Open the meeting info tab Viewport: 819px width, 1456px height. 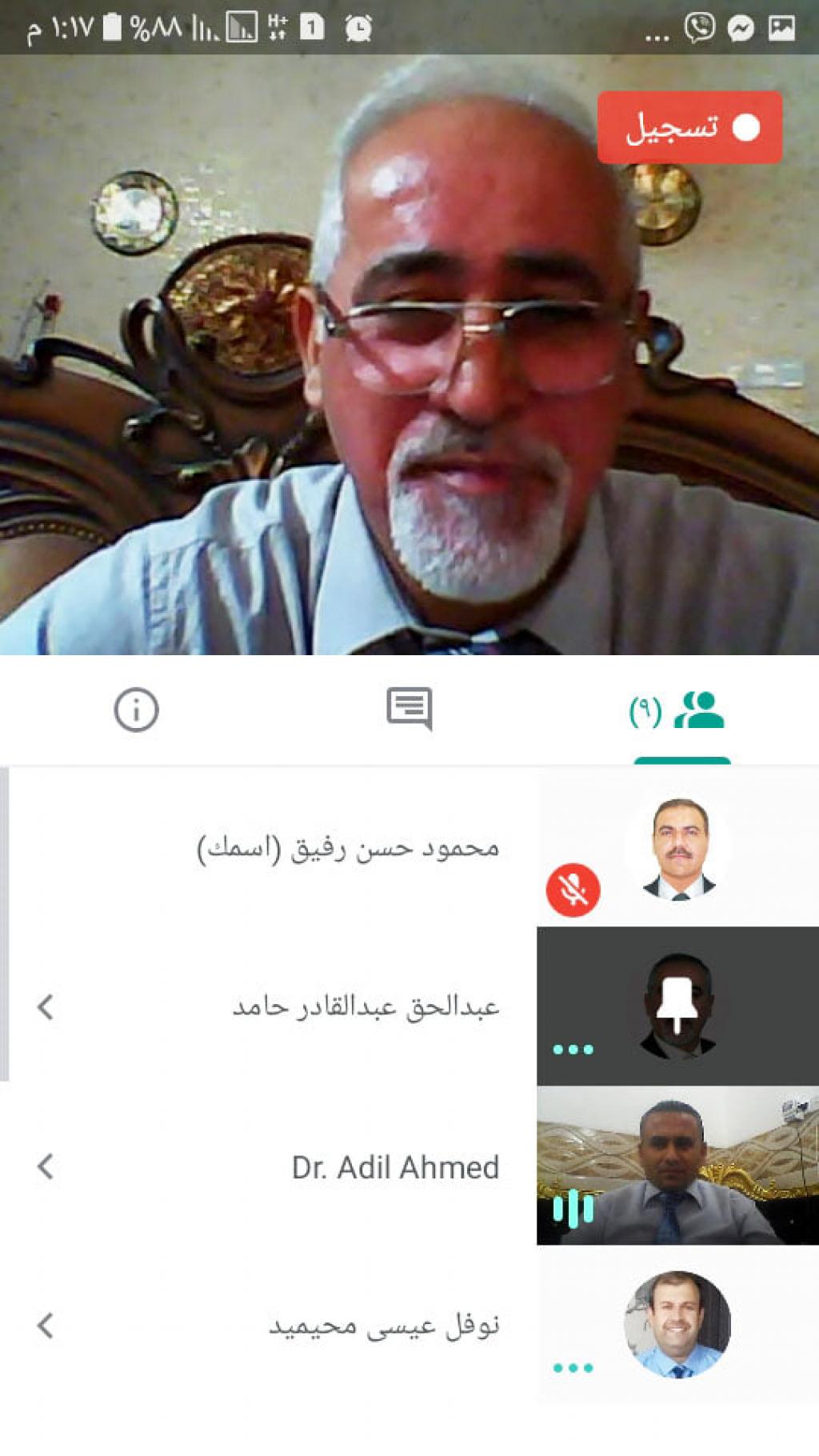click(136, 710)
